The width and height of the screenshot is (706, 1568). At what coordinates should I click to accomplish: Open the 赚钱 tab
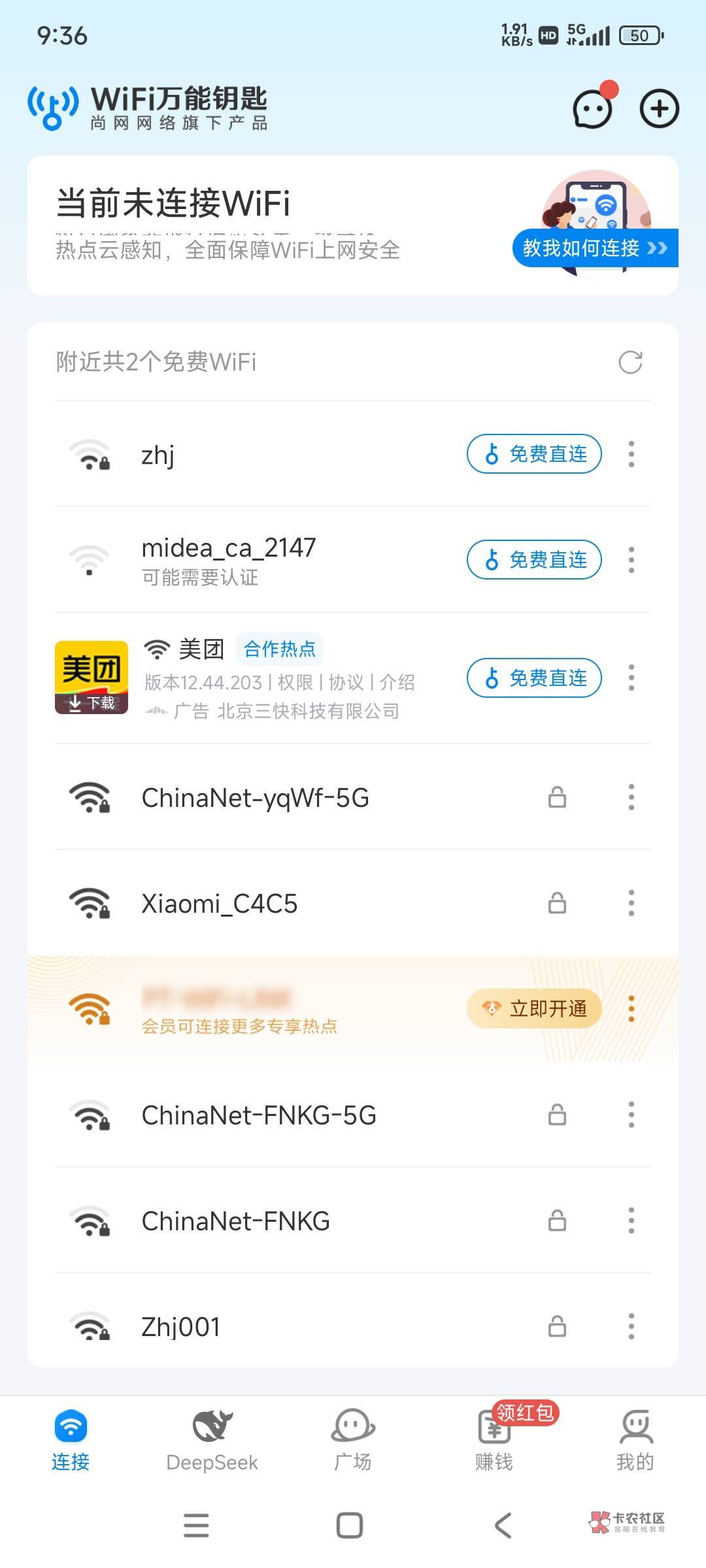point(494,1440)
